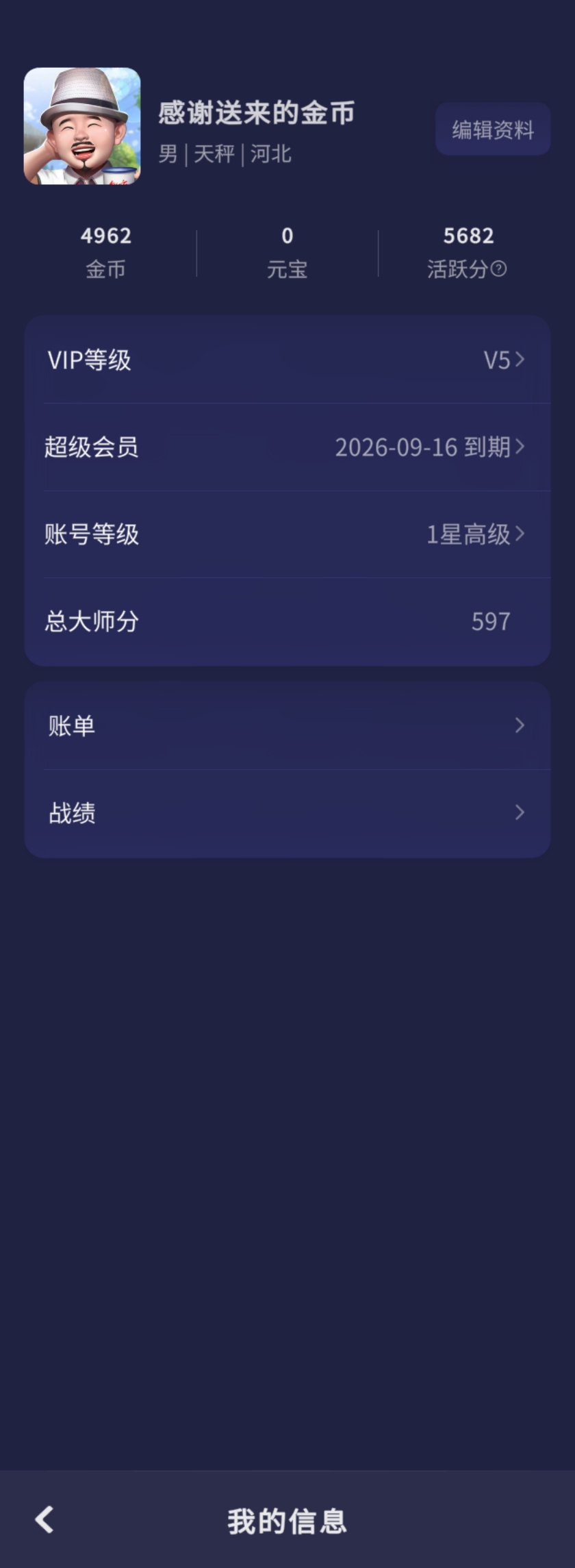Tap the help icon next to 活跃分

coord(499,269)
